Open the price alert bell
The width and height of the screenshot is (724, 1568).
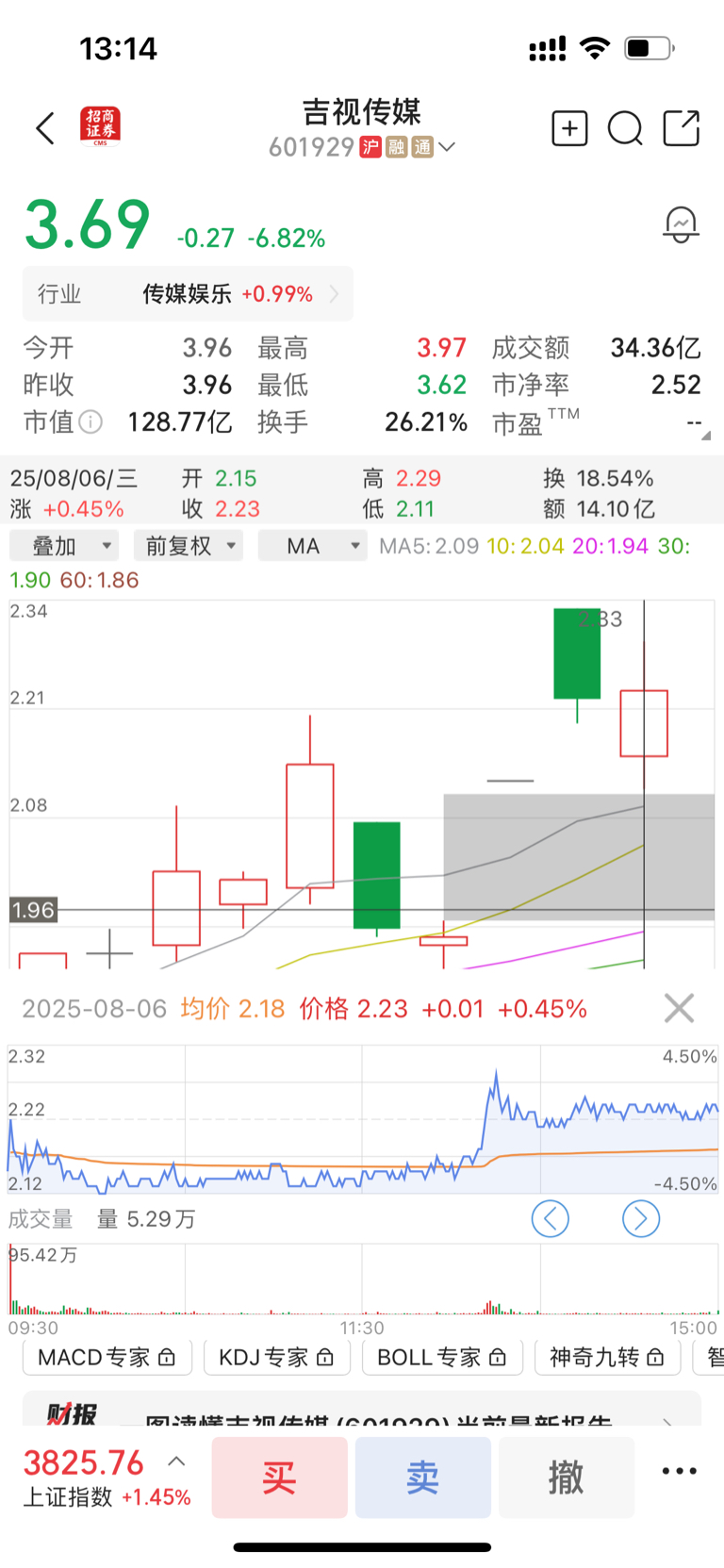[x=681, y=225]
